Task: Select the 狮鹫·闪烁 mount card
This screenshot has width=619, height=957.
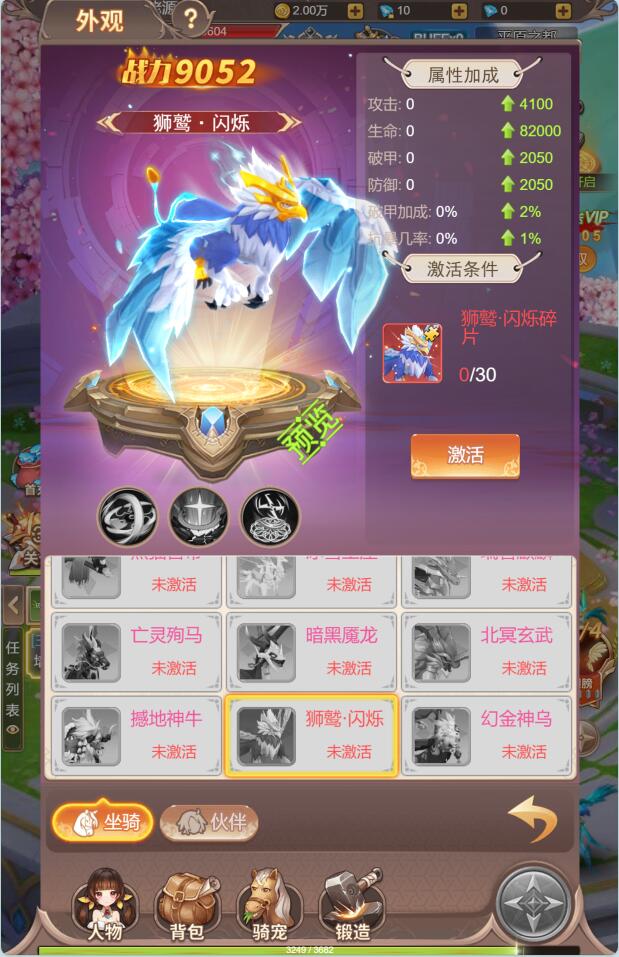Action: (312, 735)
